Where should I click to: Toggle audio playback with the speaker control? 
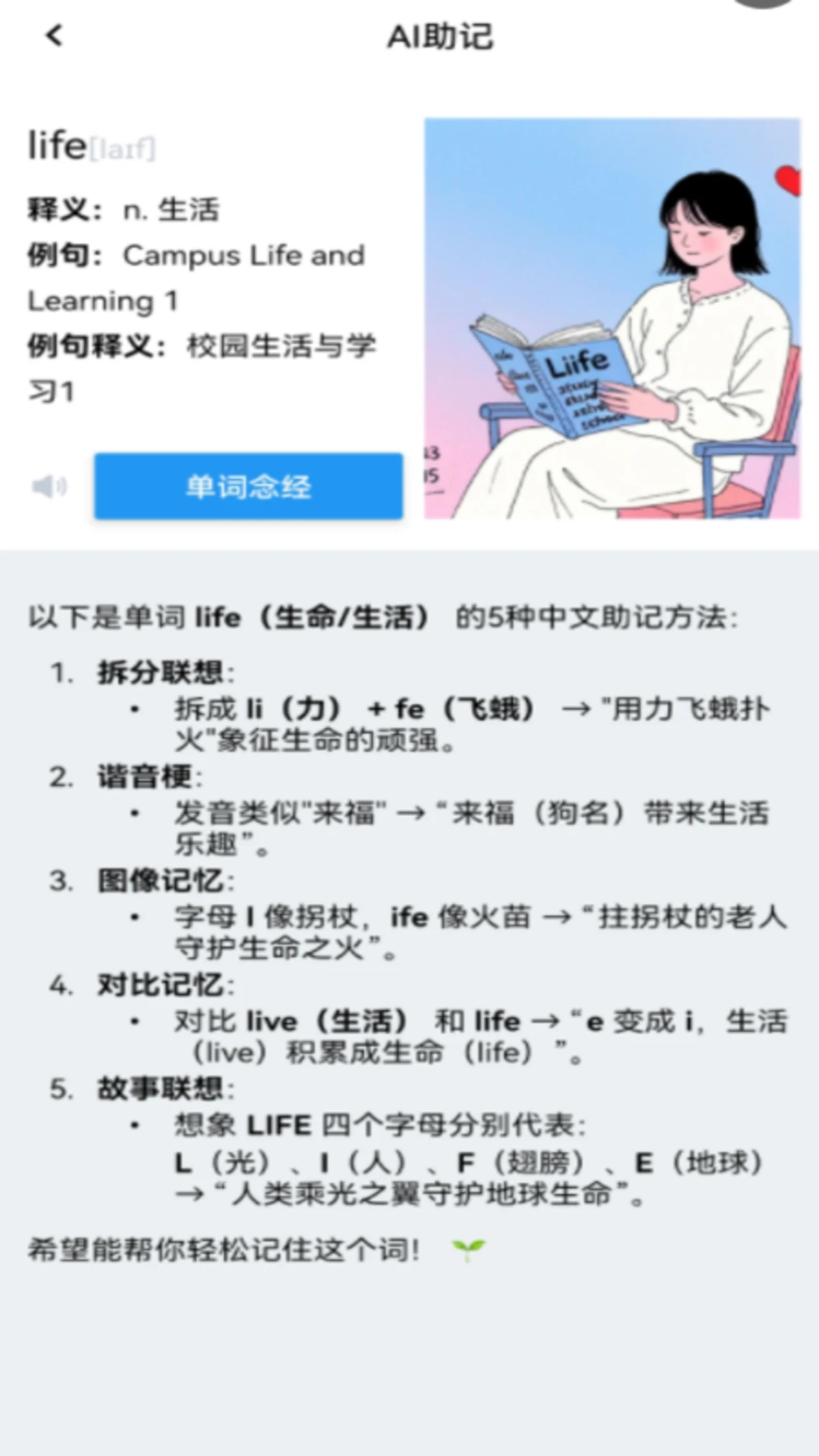(48, 488)
